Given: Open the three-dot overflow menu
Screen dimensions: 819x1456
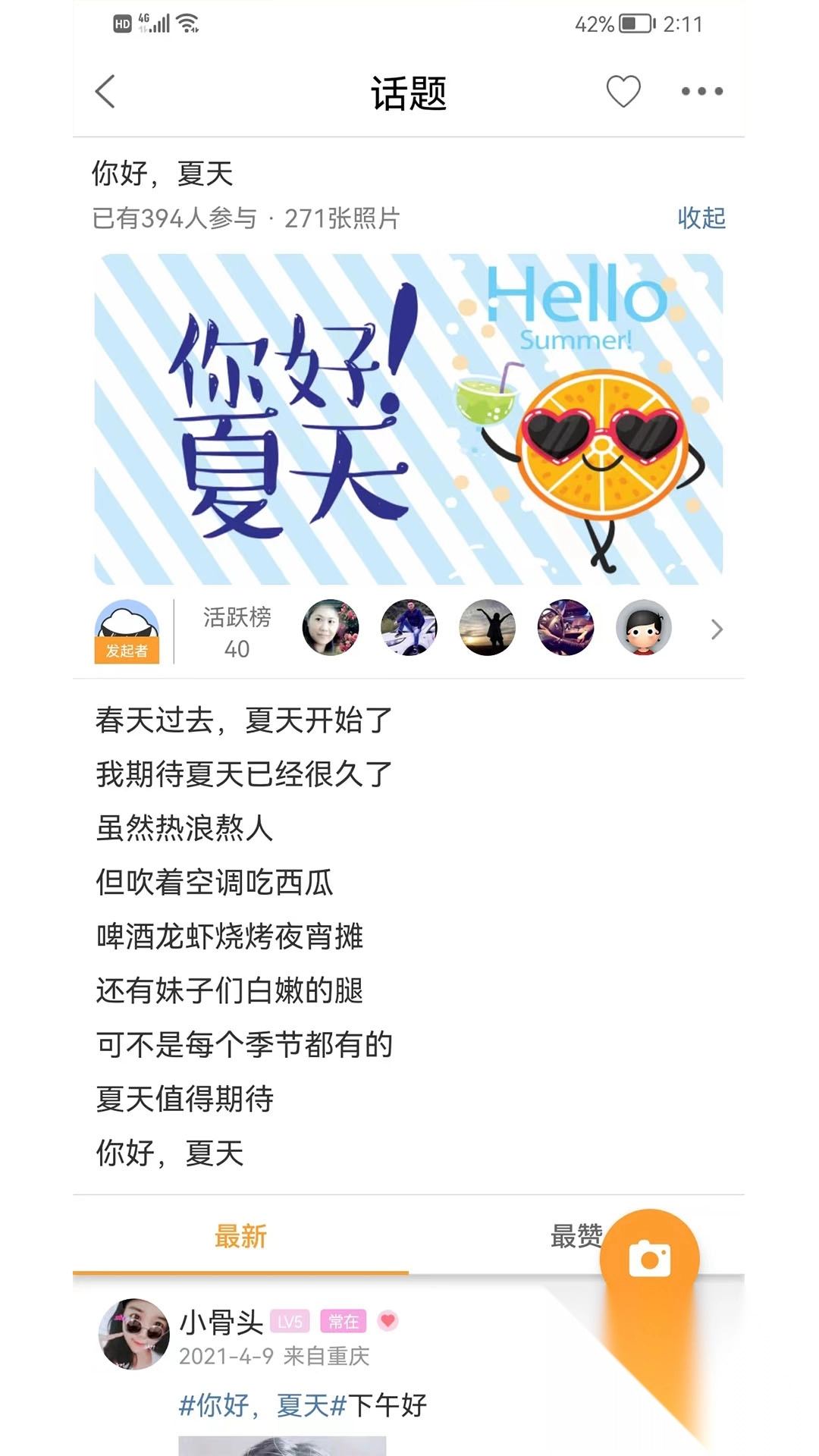Looking at the screenshot, I should (x=701, y=92).
